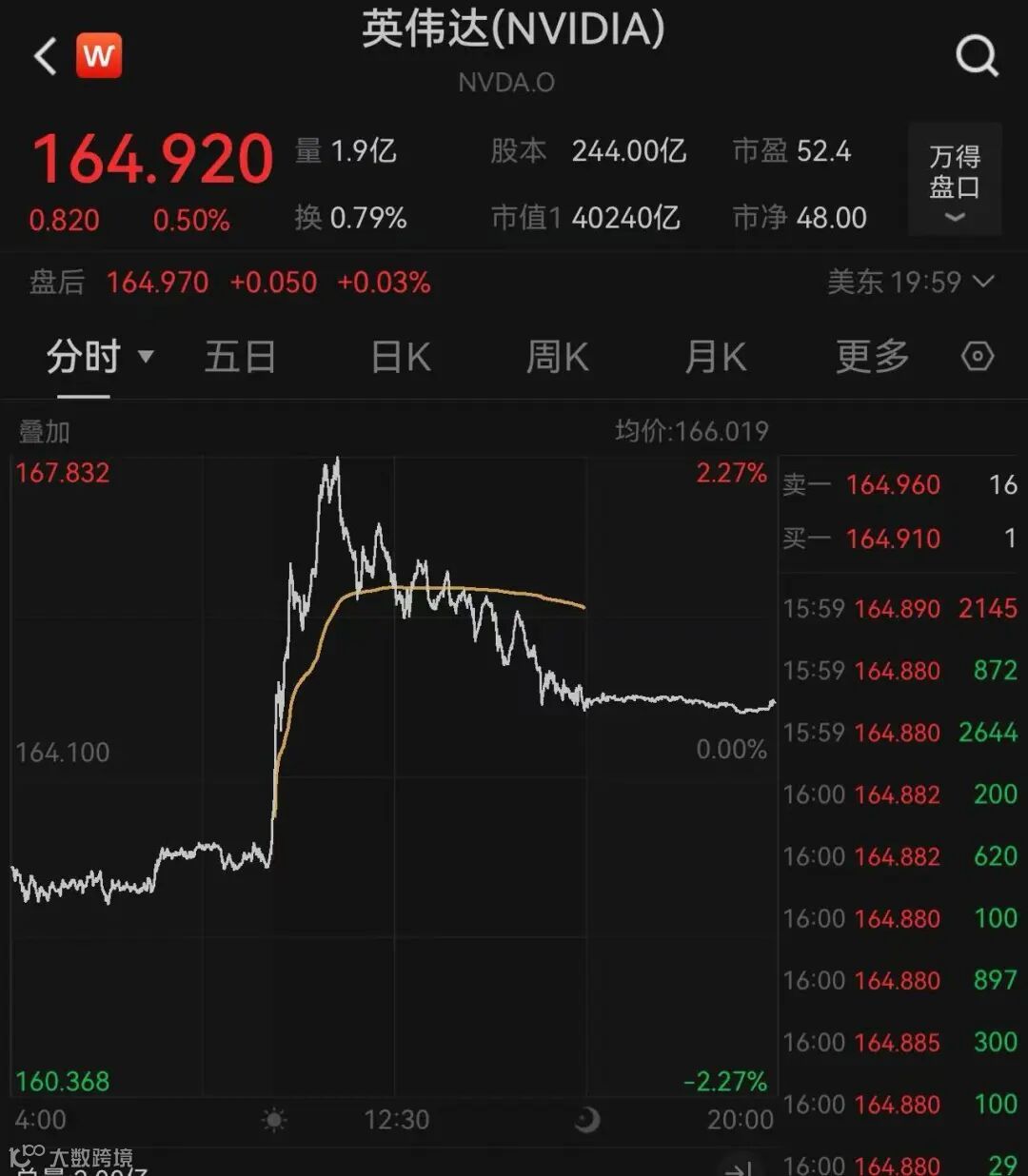
Task: Click the 2.27% upper range marker
Action: (731, 473)
